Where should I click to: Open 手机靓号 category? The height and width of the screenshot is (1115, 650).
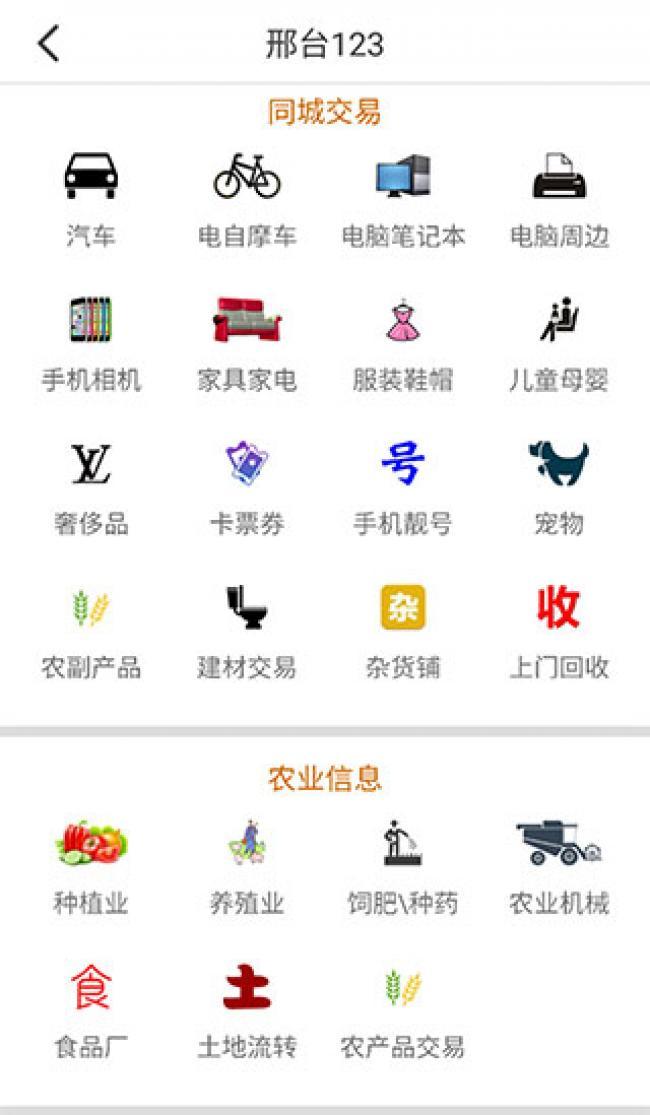coord(403,486)
